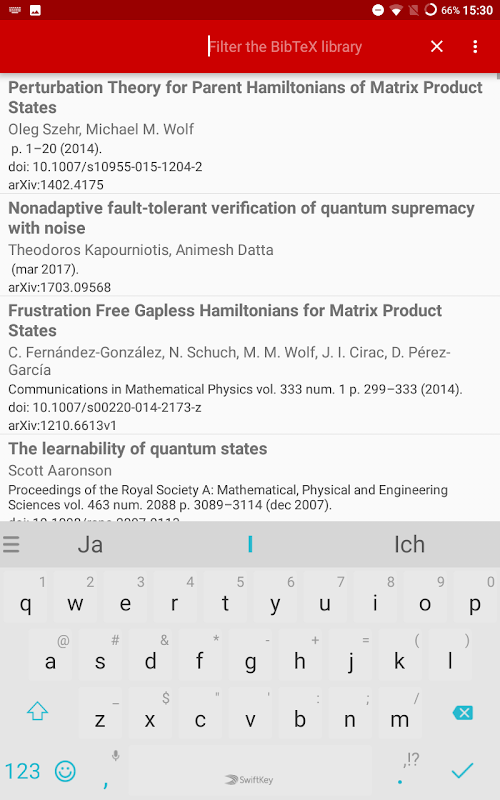
Task: Open the overflow menu
Action: 475,46
